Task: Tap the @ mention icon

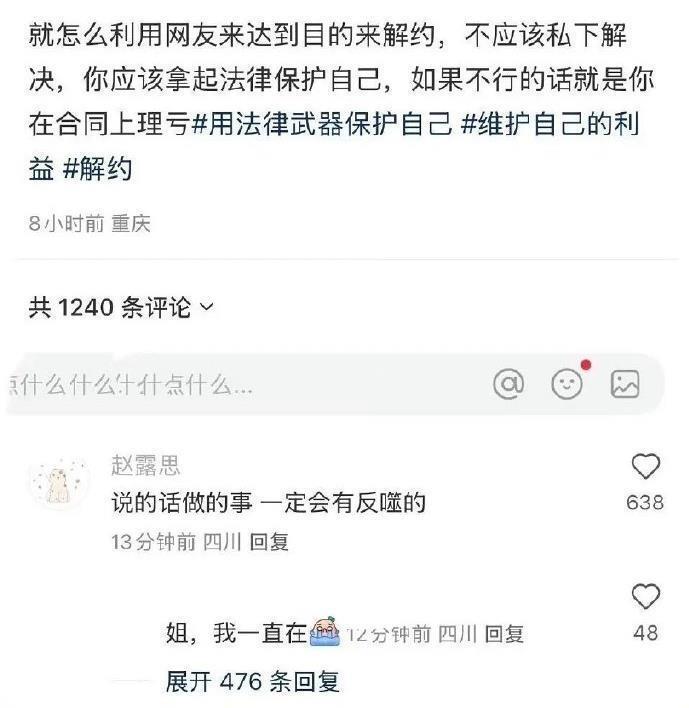Action: [x=509, y=384]
